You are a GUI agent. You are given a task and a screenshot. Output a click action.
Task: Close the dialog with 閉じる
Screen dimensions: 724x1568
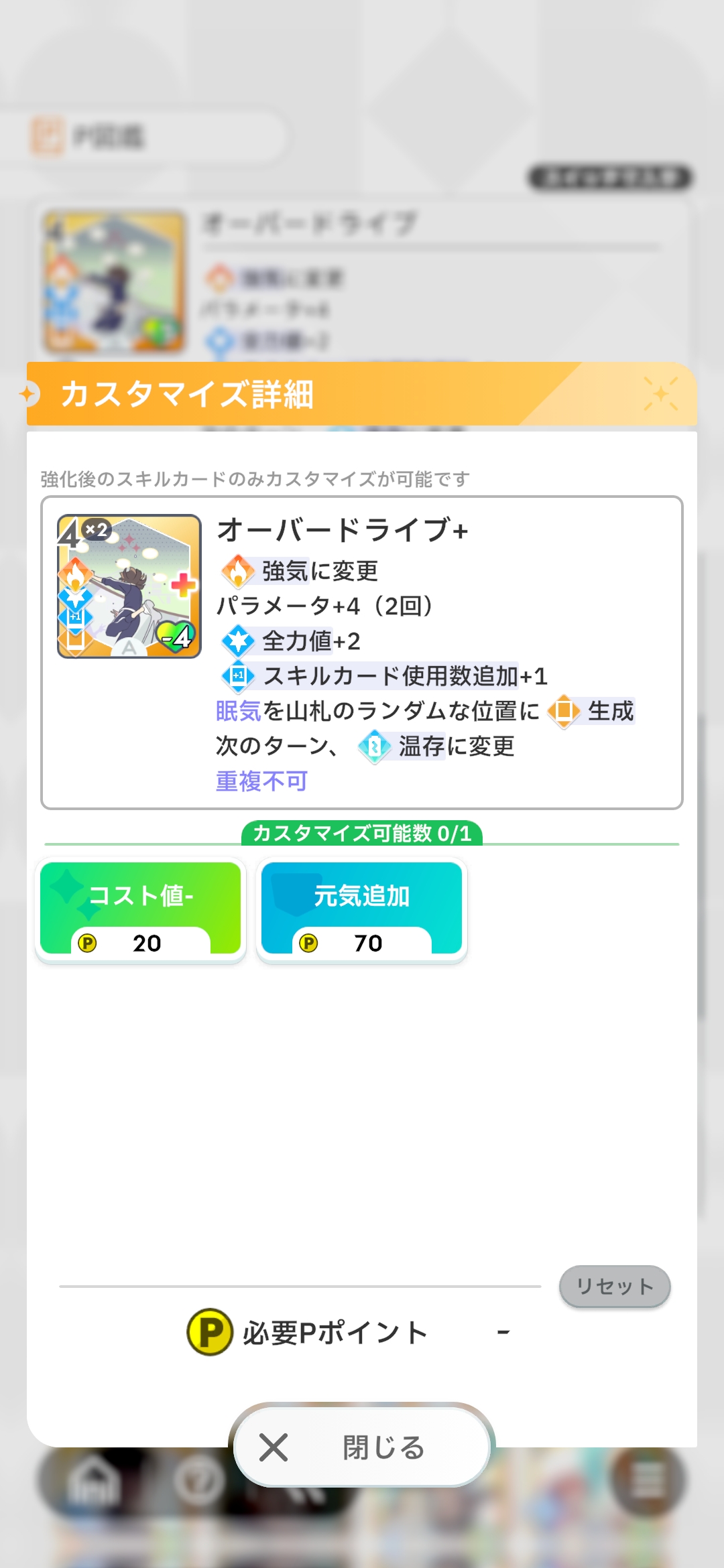362,1447
